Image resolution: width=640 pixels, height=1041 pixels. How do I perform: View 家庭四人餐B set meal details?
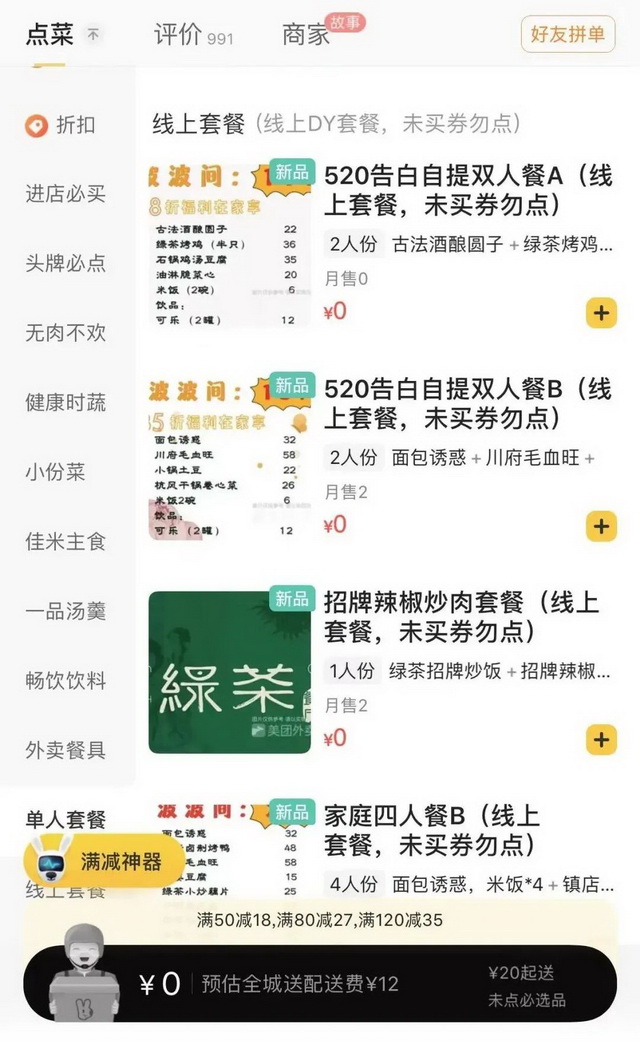pyautogui.click(x=430, y=830)
